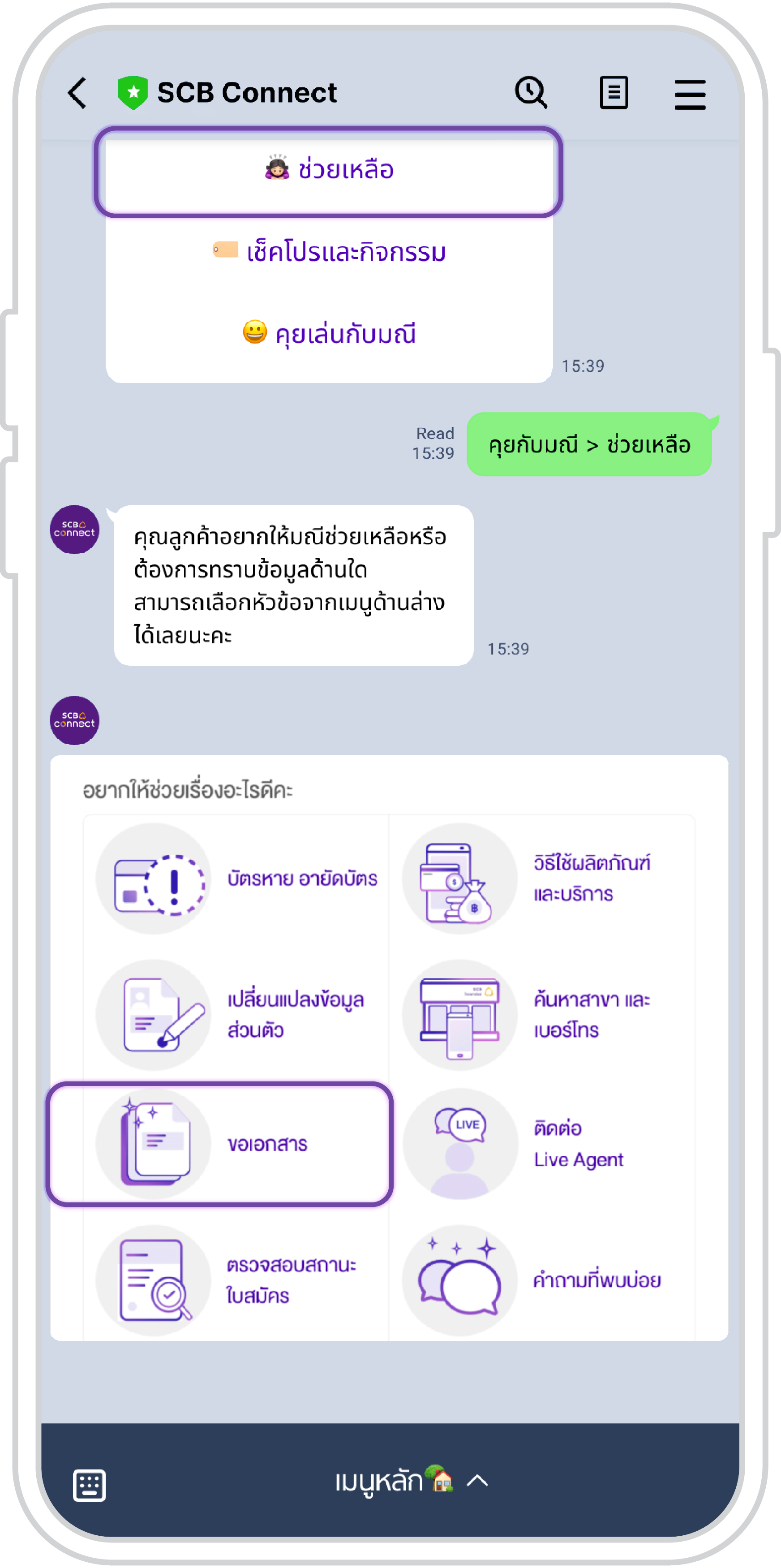Open the notes icon in header

point(613,93)
